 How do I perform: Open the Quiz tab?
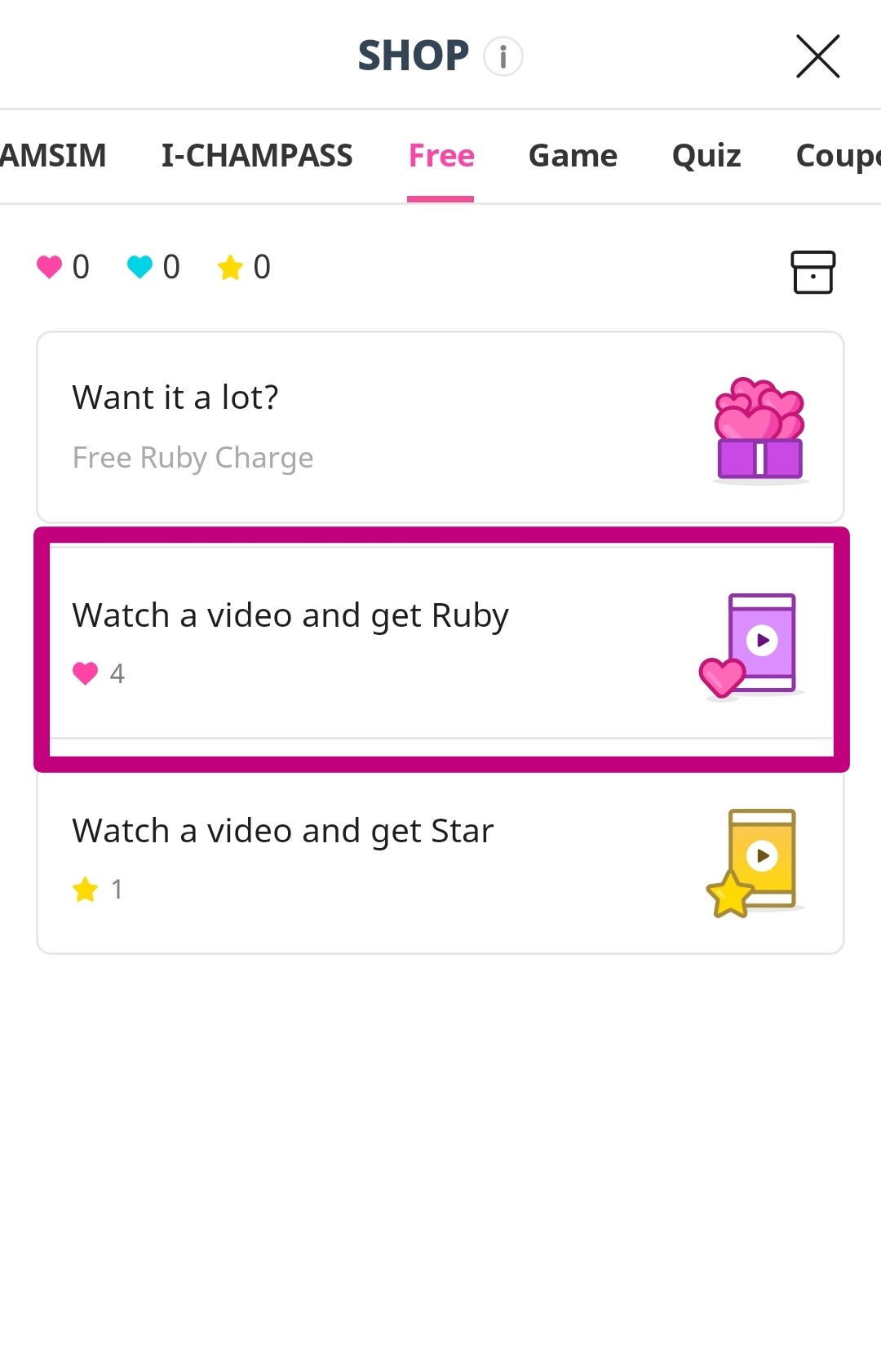[706, 155]
